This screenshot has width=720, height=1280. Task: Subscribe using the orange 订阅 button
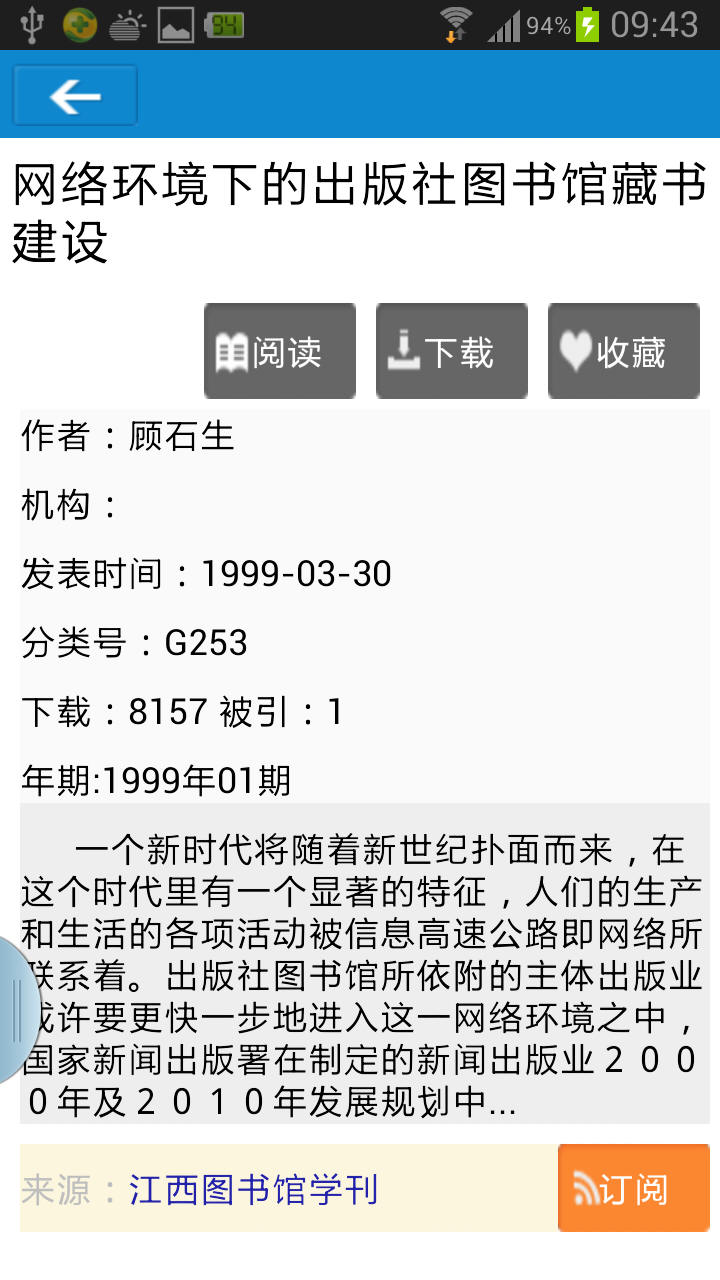634,1188
